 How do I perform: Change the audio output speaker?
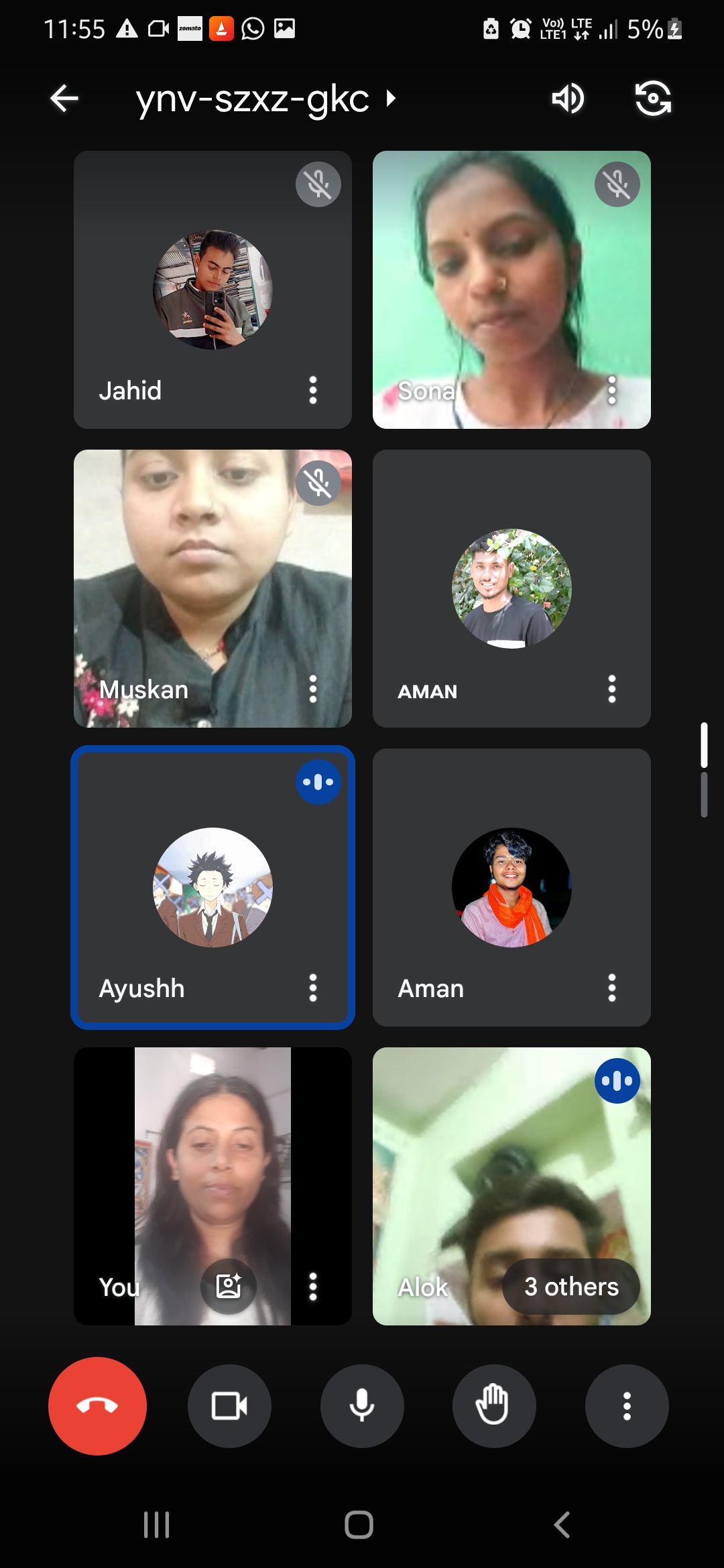pos(567,99)
